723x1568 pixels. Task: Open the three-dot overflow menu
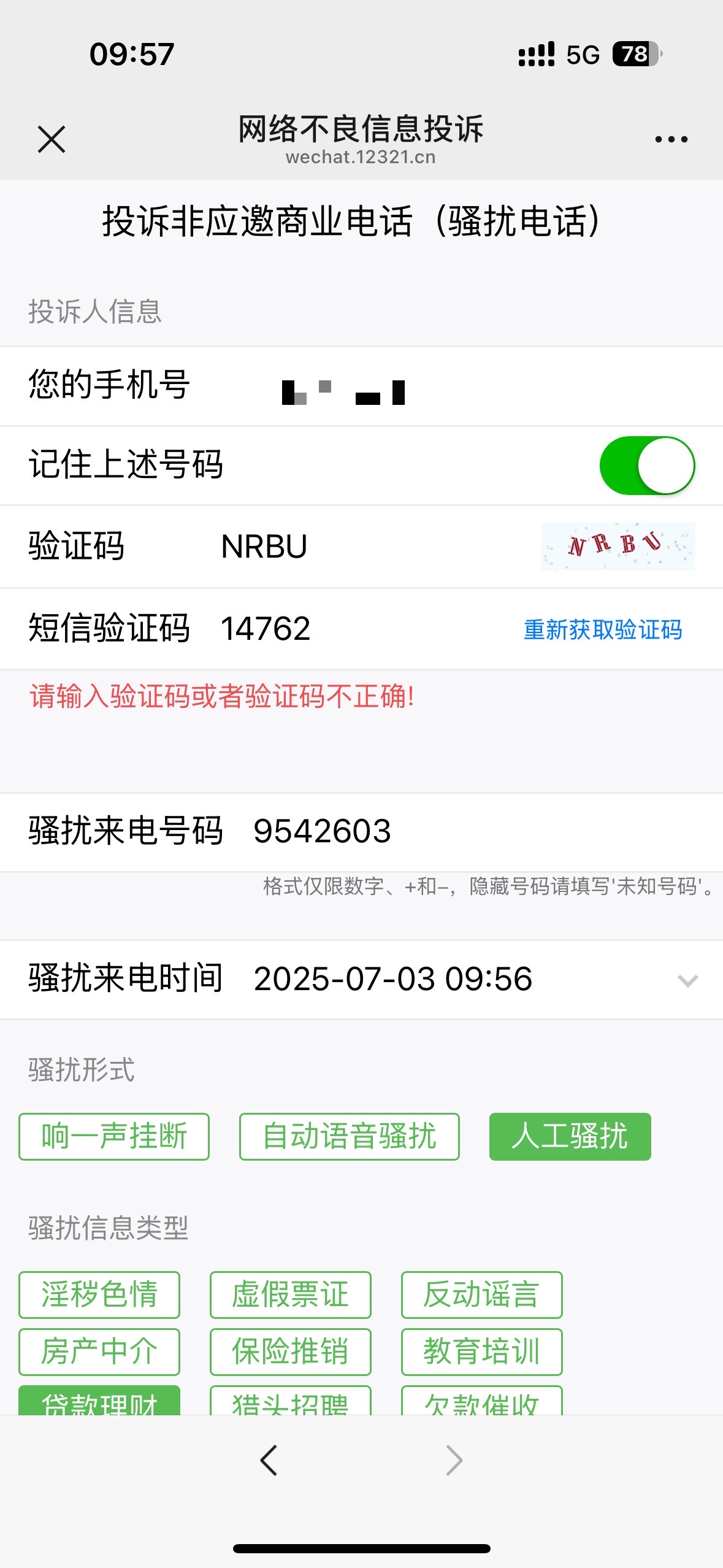click(671, 139)
